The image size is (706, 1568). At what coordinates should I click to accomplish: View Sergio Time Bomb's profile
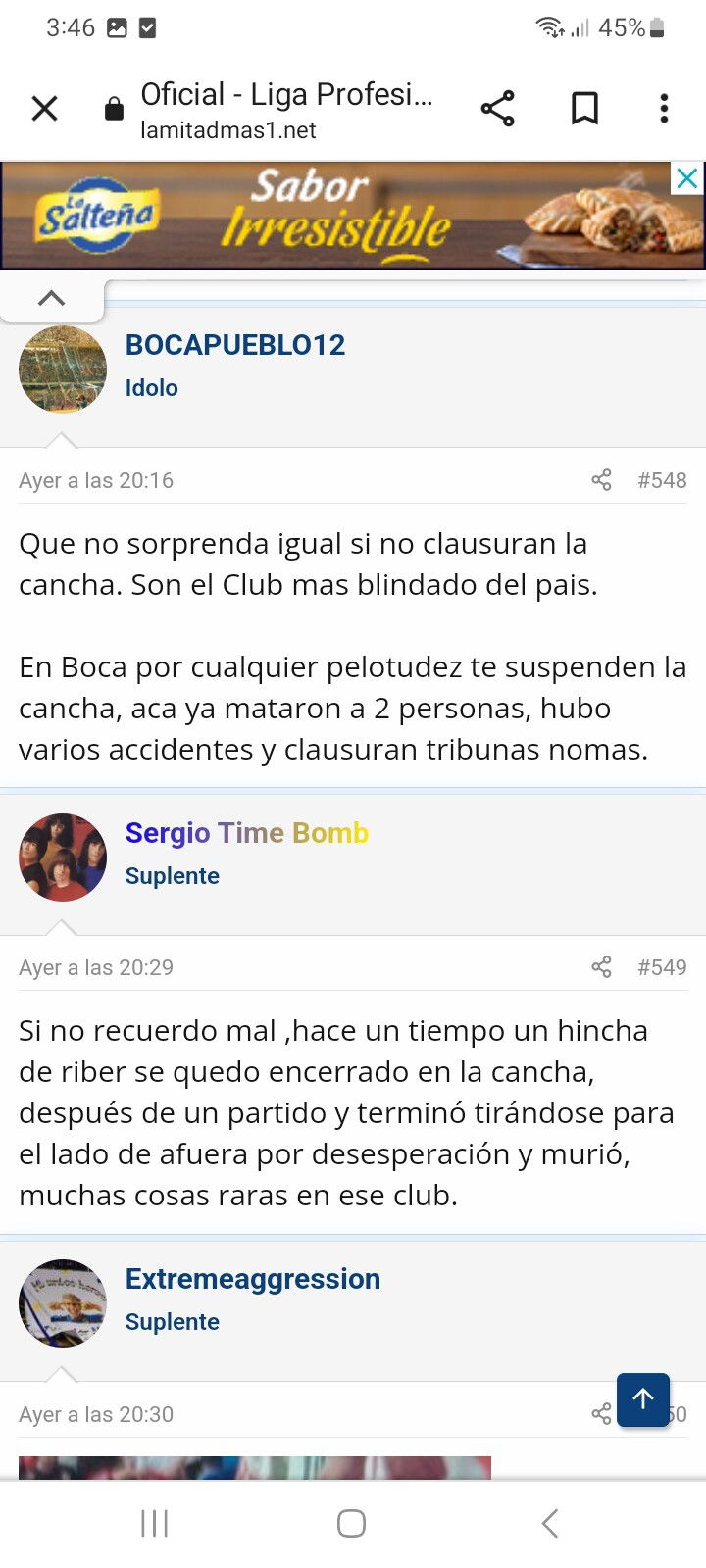point(247,833)
